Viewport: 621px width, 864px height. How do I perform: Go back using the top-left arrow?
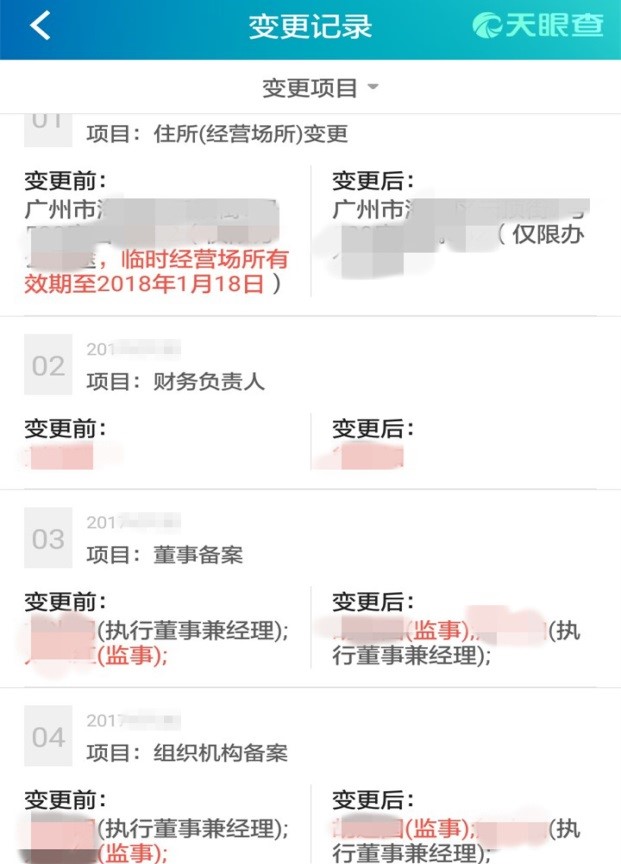40,27
